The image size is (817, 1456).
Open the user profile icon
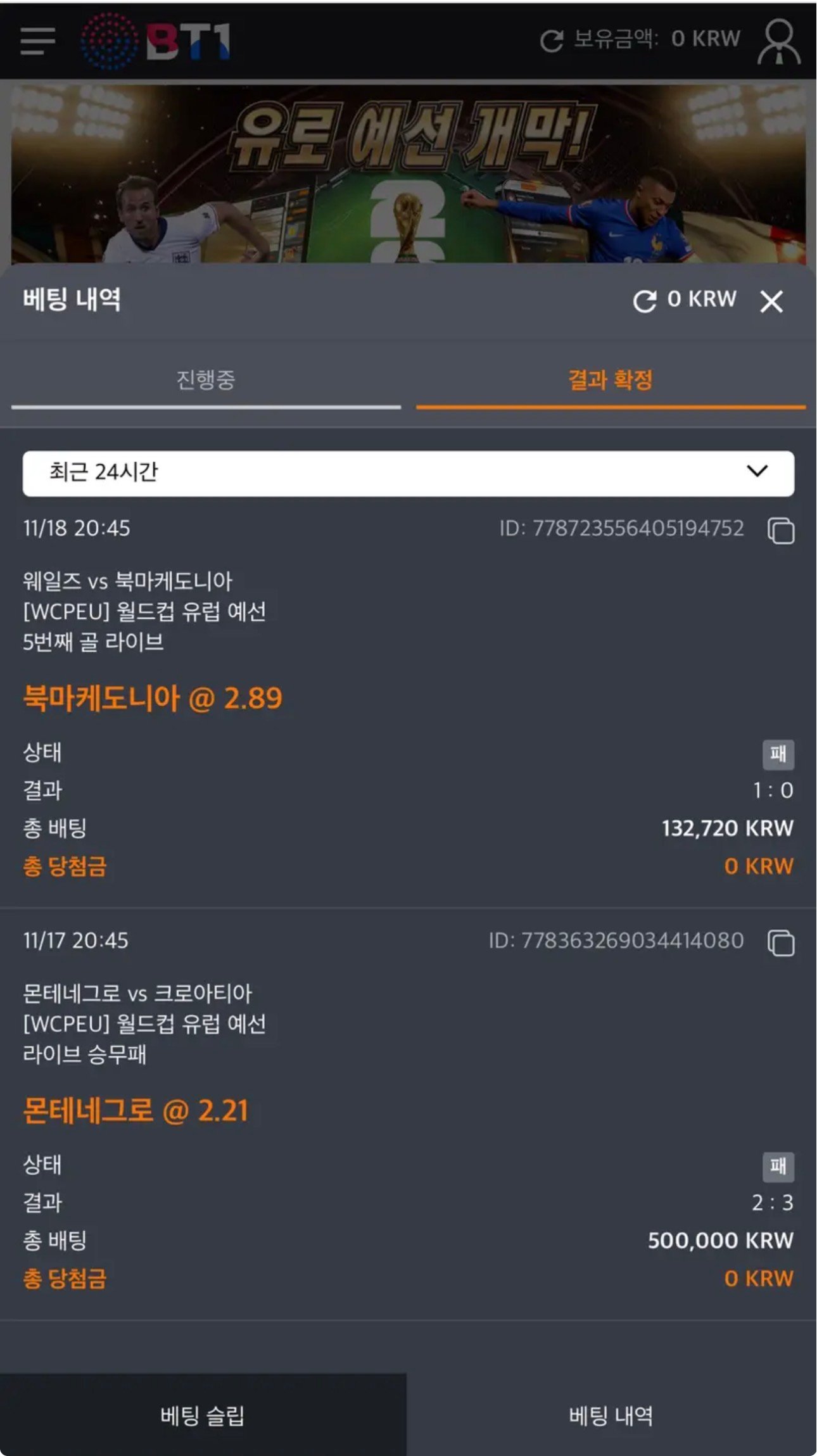[778, 42]
